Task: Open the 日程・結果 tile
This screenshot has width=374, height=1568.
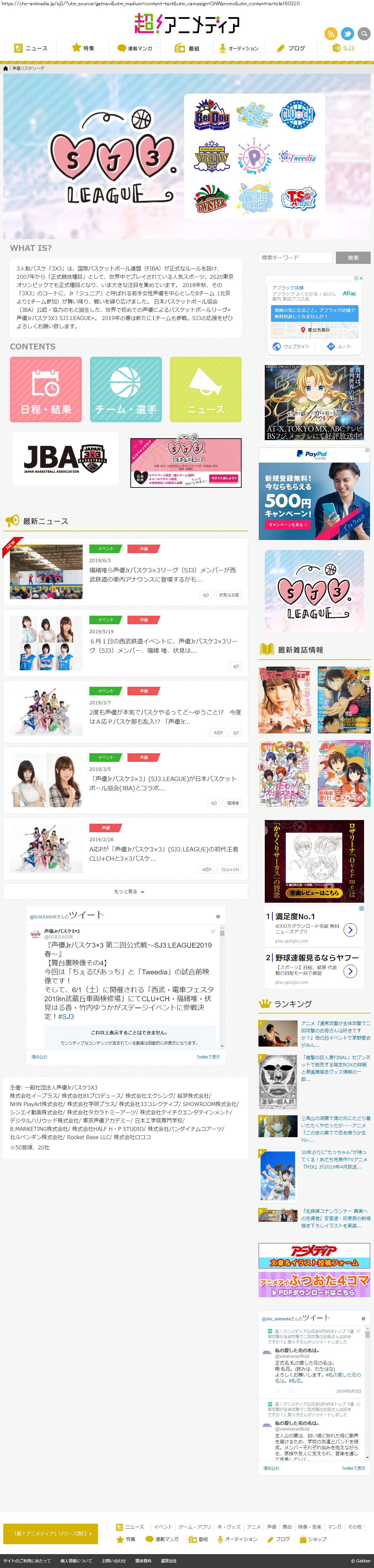Action: [46, 390]
